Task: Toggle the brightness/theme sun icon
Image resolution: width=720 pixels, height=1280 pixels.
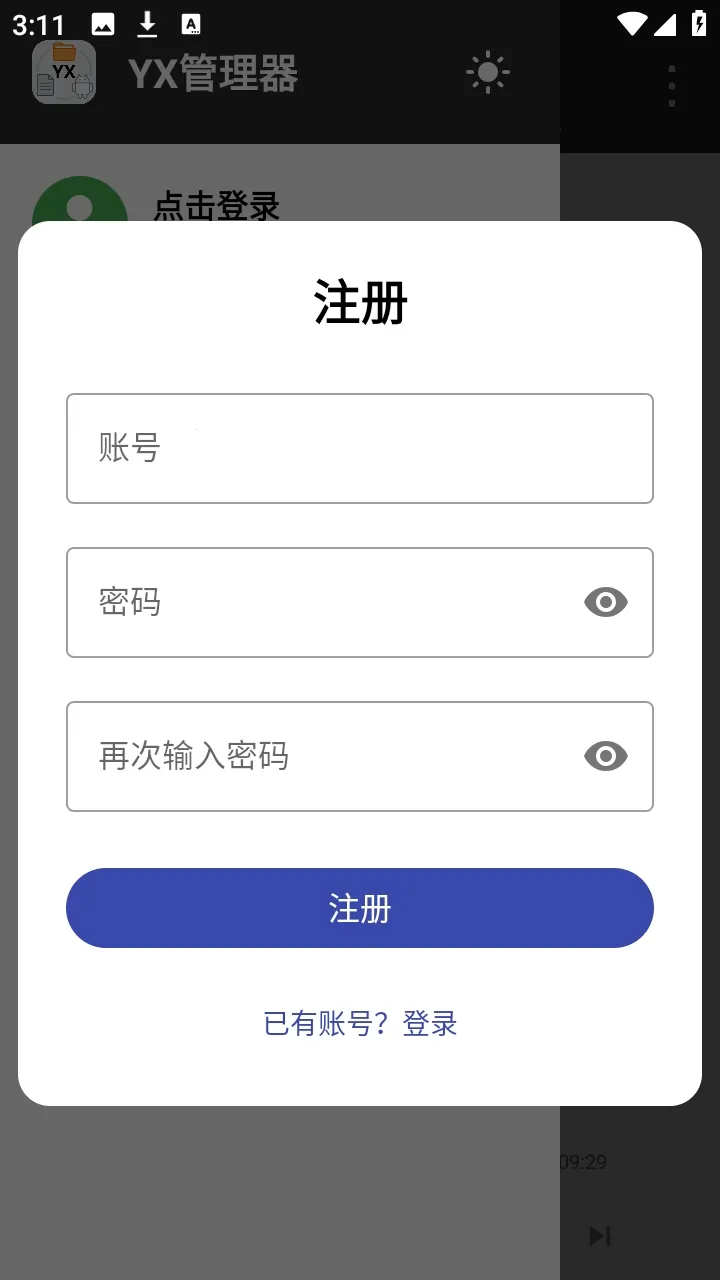Action: tap(488, 72)
